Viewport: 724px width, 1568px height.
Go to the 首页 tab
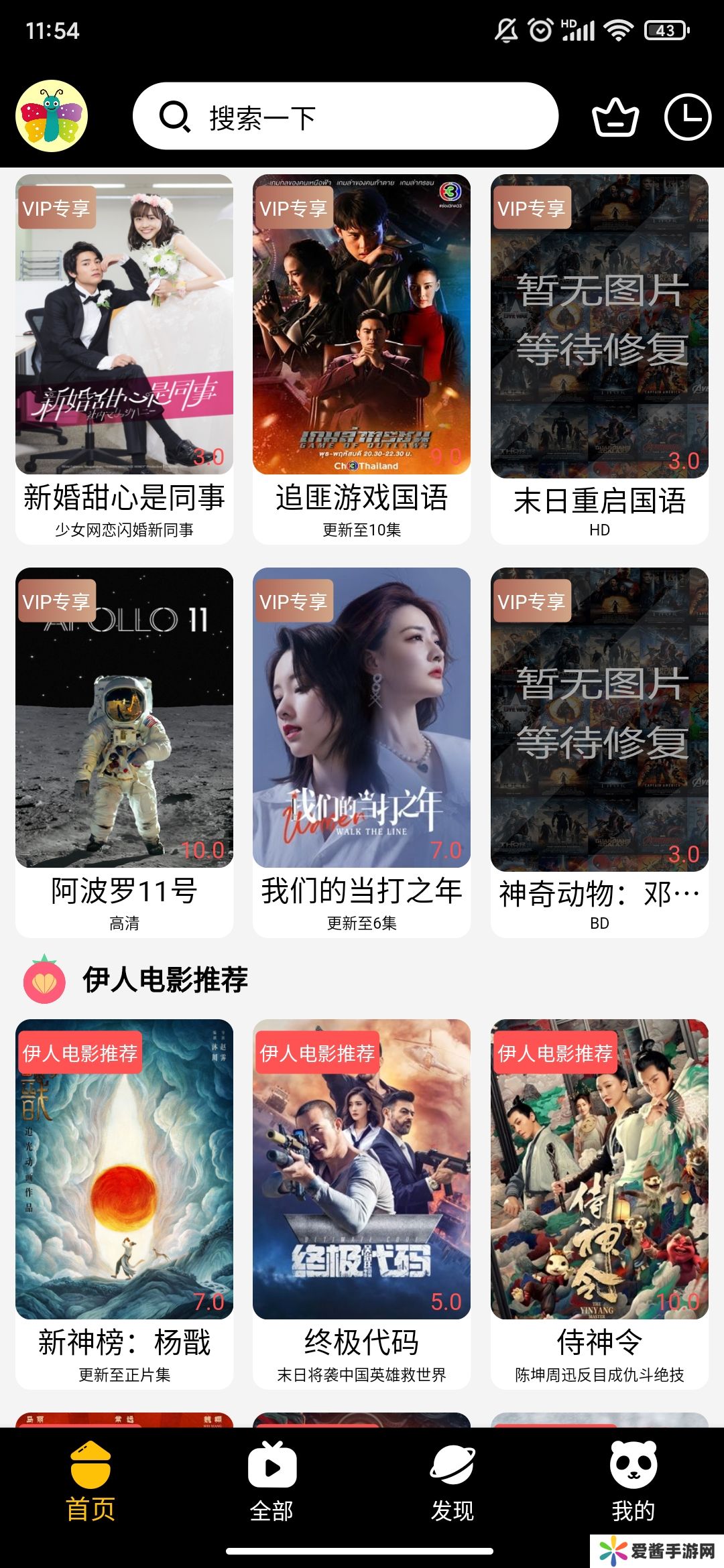90,1481
